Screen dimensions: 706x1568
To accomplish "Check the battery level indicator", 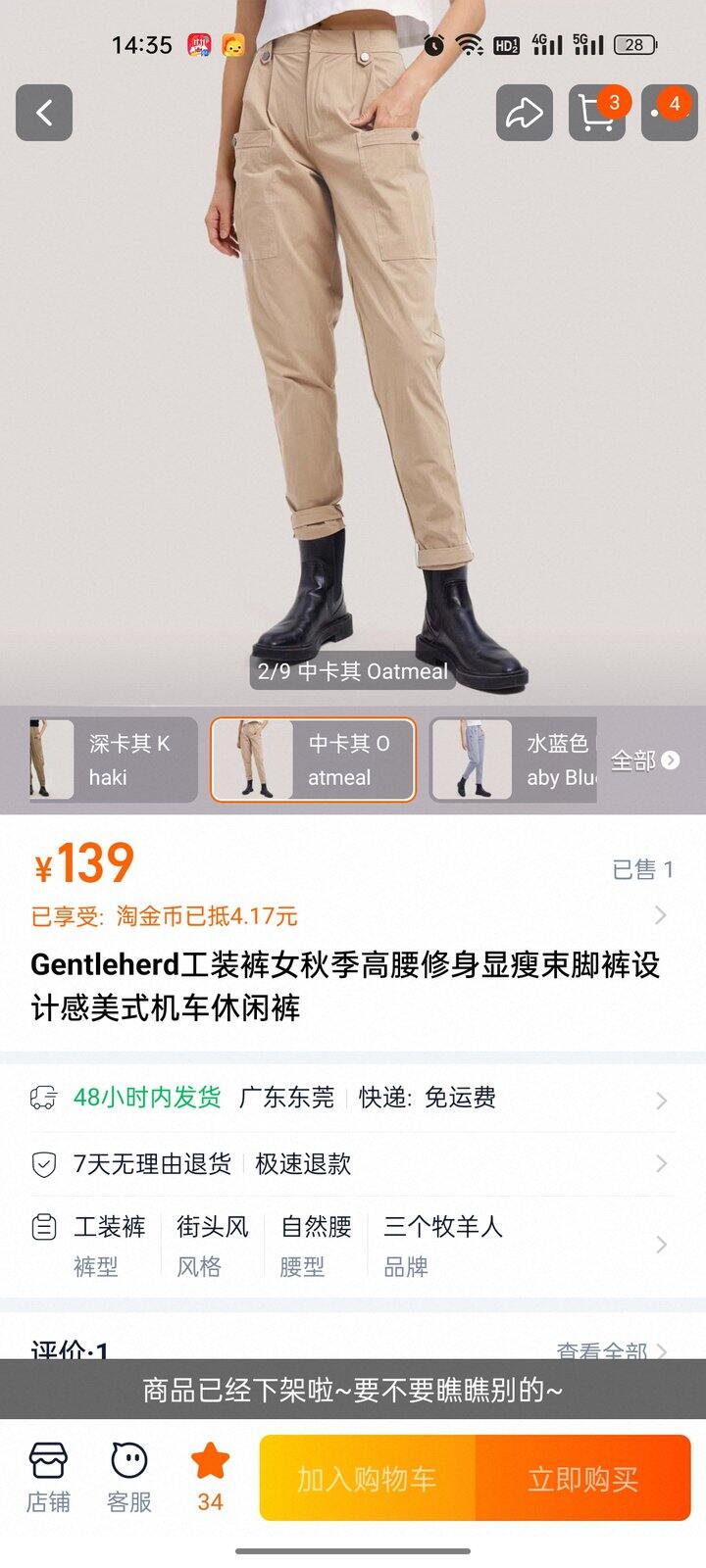I will (x=632, y=45).
